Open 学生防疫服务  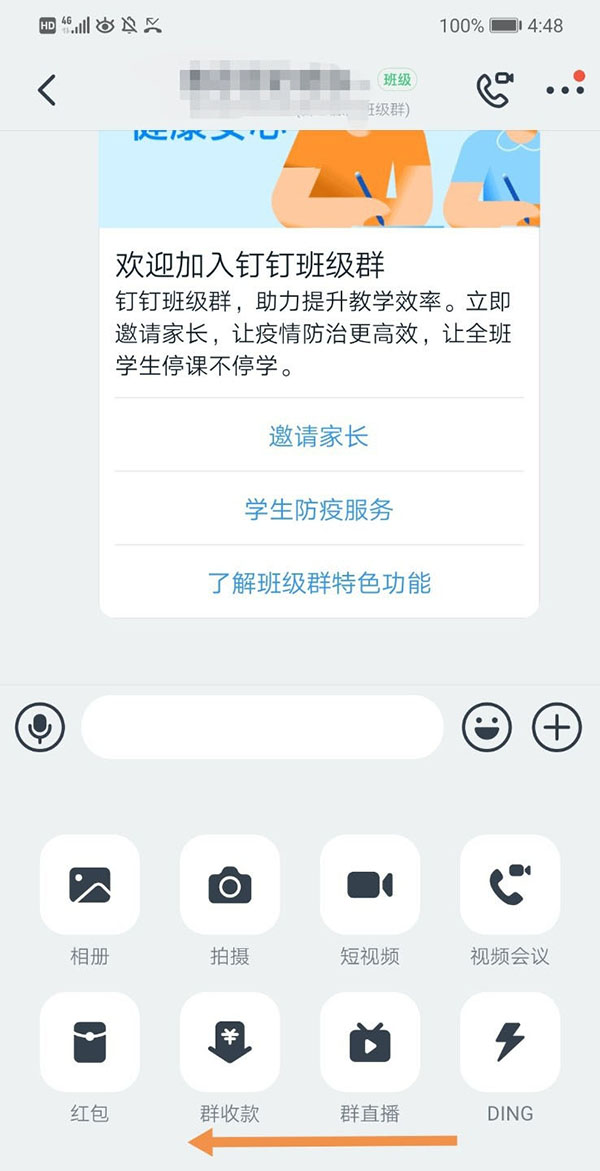pos(319,510)
